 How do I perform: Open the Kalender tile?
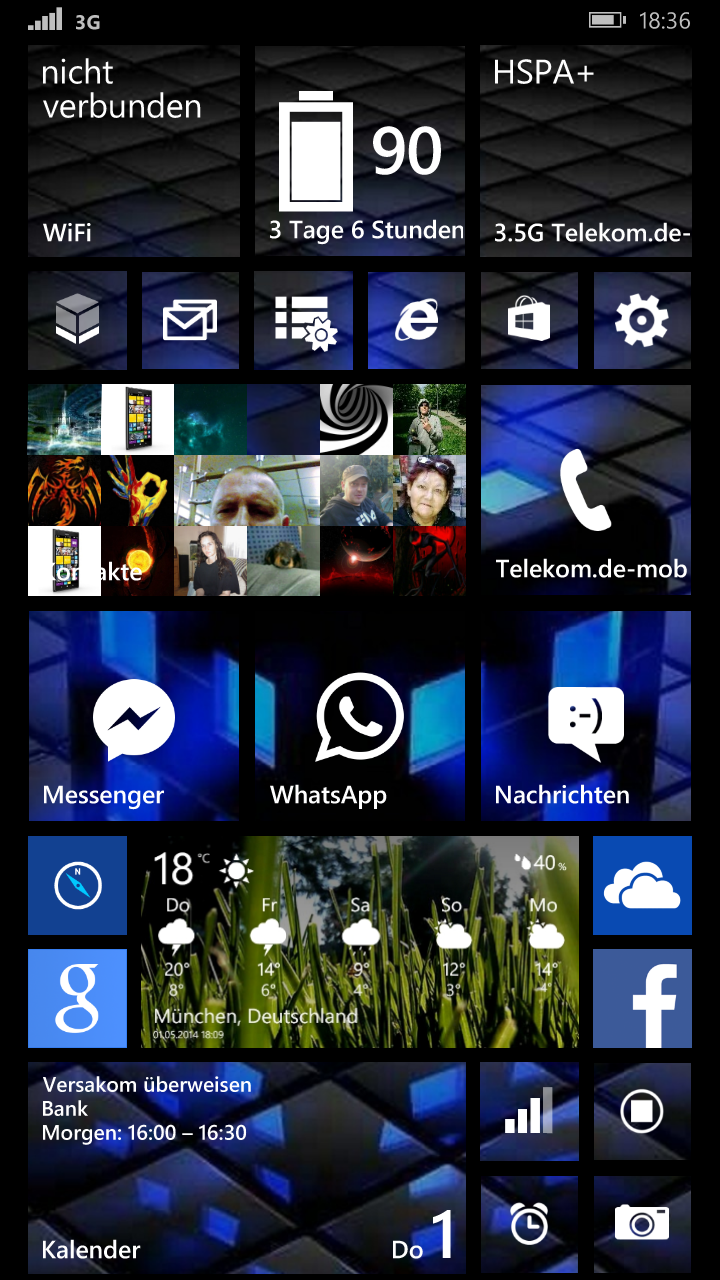click(247, 1168)
